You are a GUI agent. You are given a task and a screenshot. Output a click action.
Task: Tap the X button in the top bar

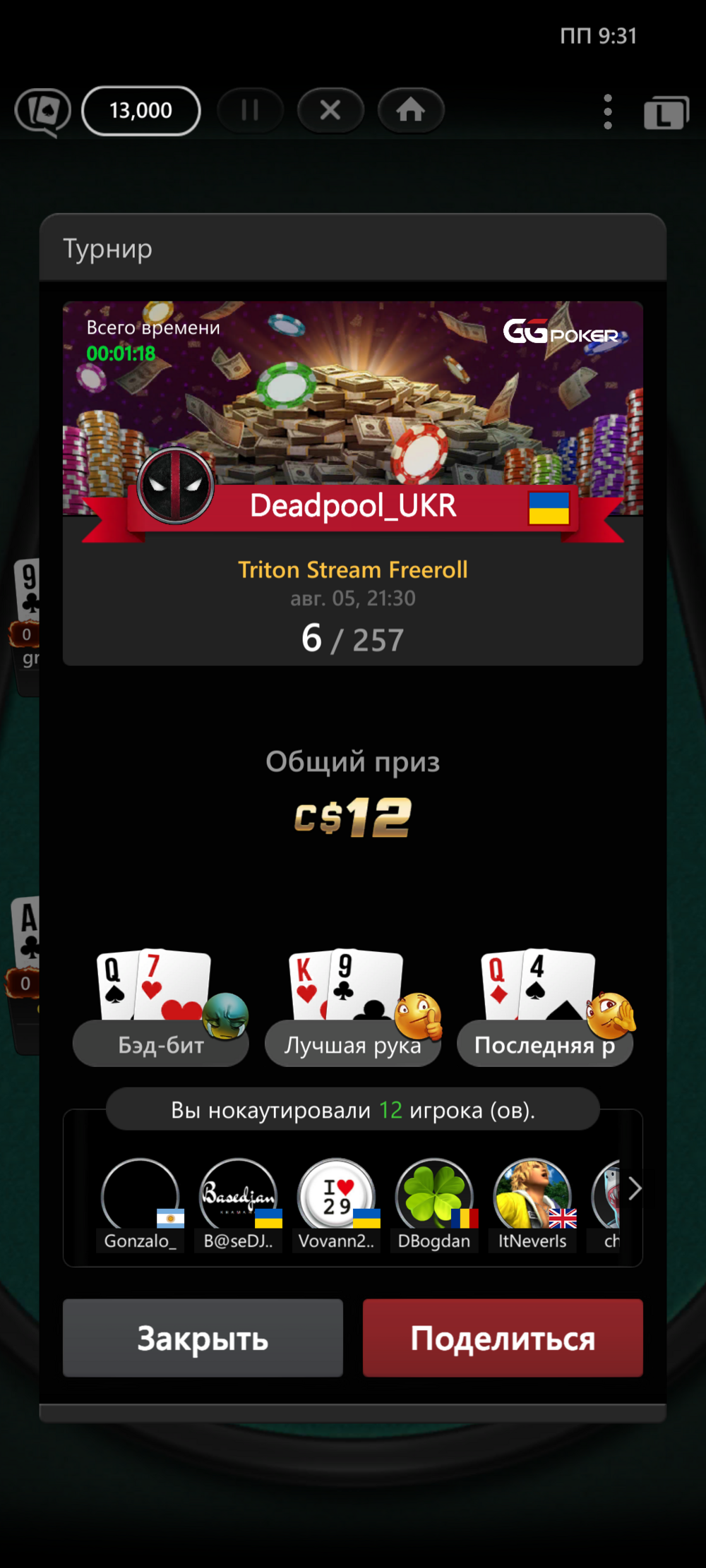[x=330, y=110]
